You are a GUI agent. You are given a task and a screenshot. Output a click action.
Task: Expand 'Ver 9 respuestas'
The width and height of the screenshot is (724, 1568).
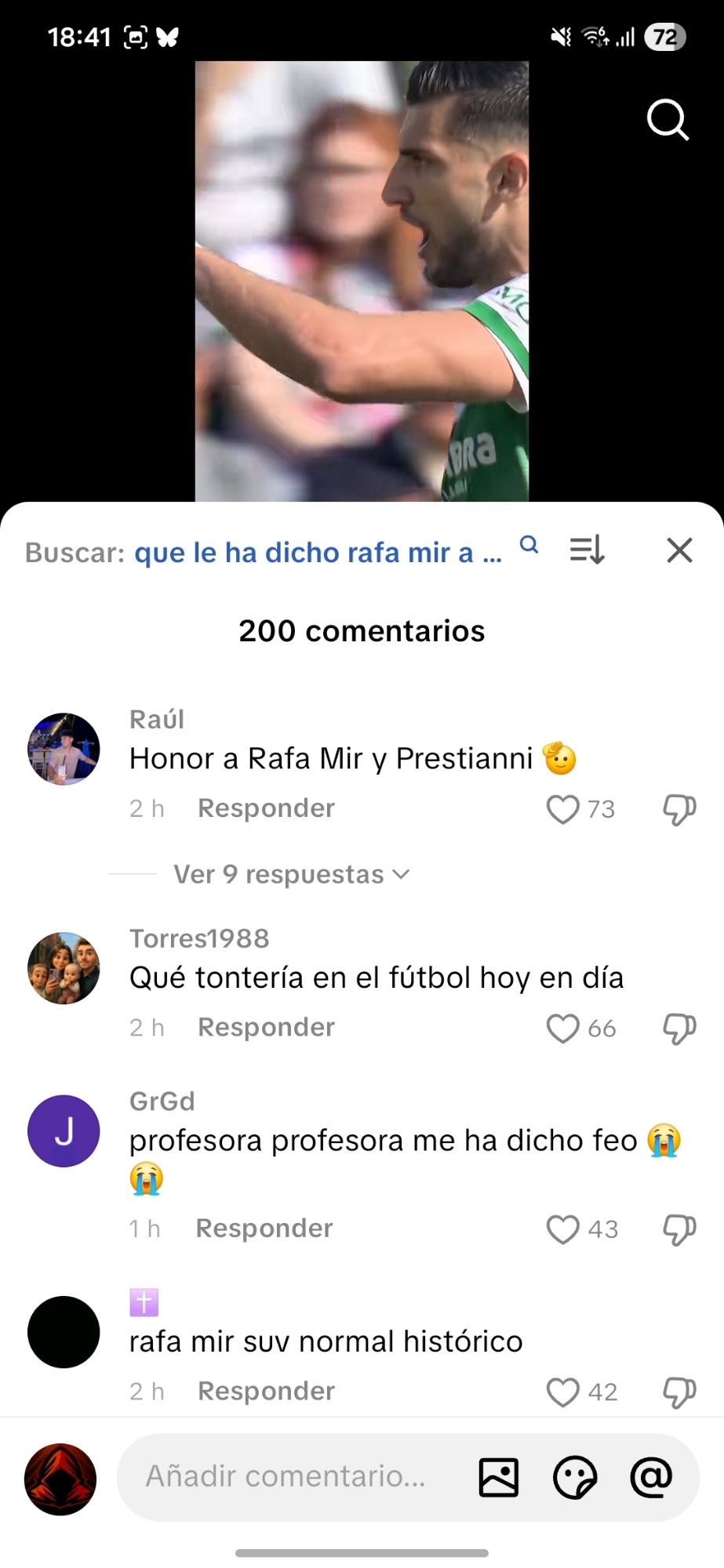pos(291,874)
